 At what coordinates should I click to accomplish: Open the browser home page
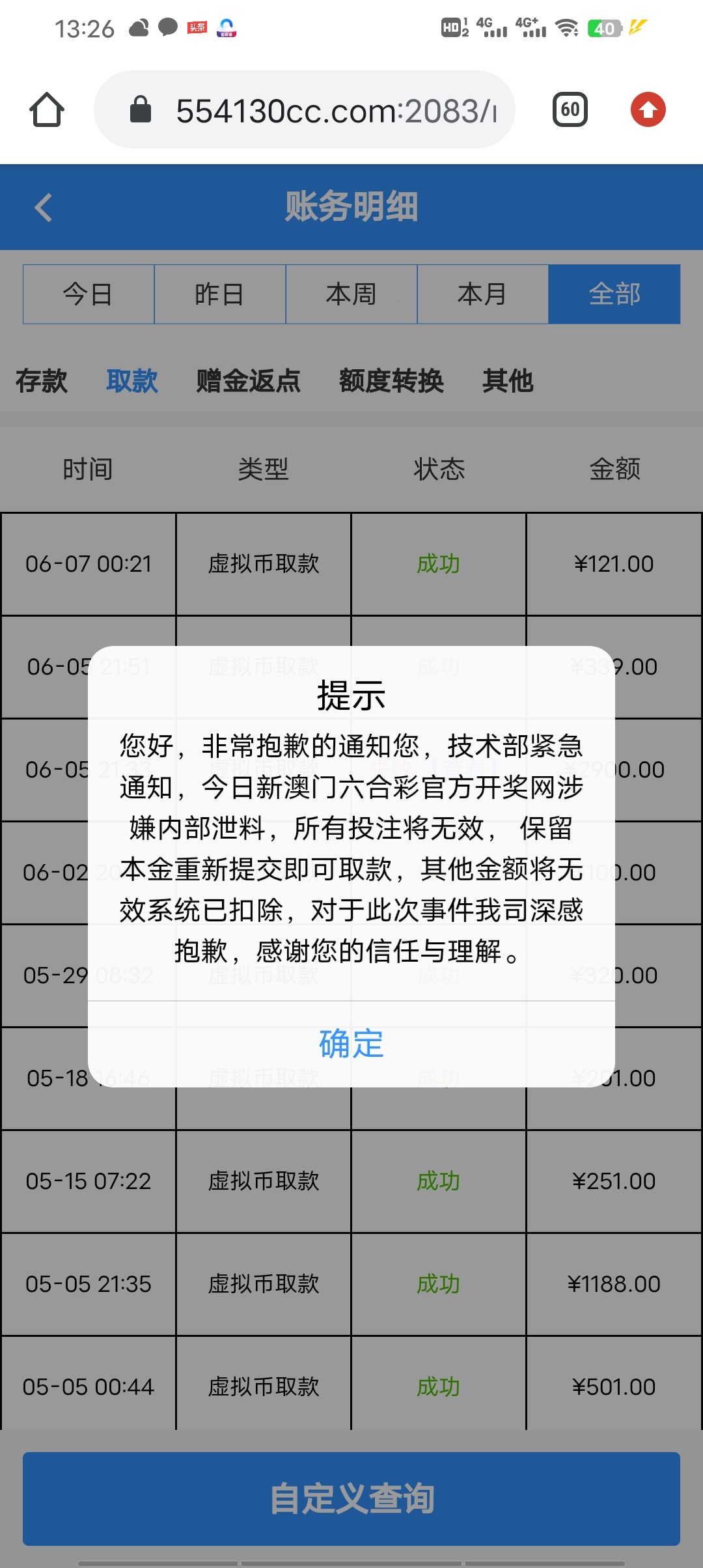47,109
